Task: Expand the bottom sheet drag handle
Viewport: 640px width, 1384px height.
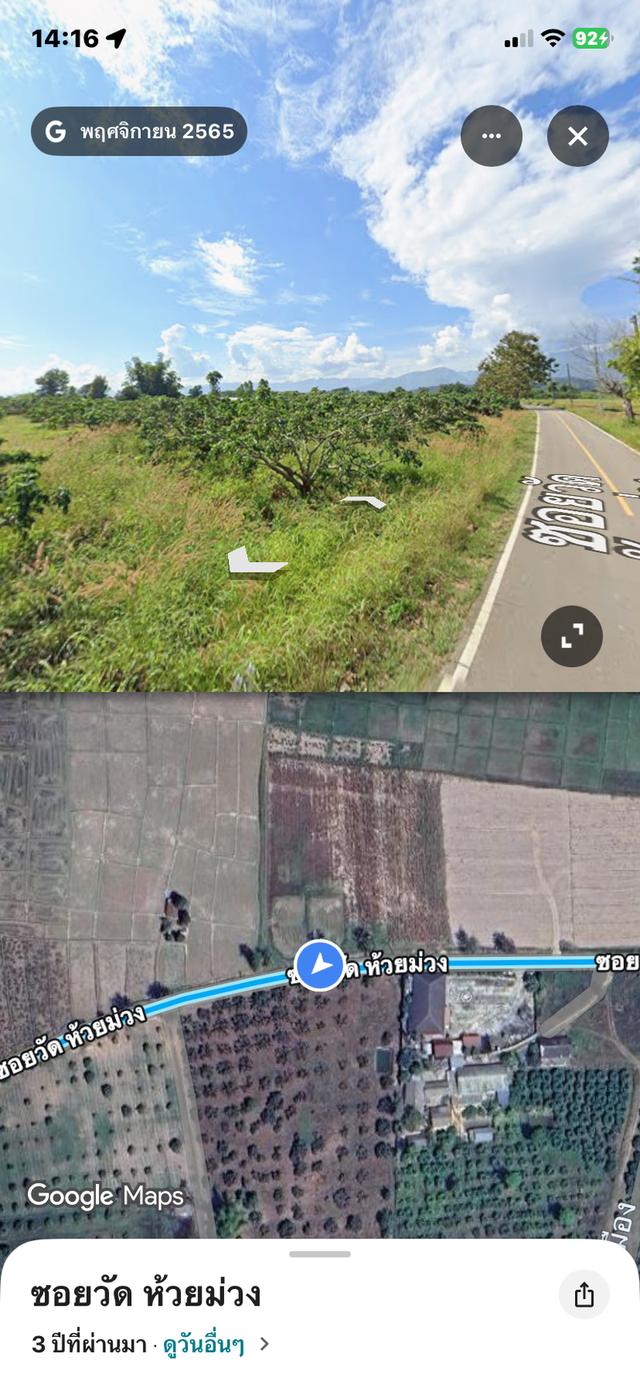Action: pyautogui.click(x=320, y=1254)
